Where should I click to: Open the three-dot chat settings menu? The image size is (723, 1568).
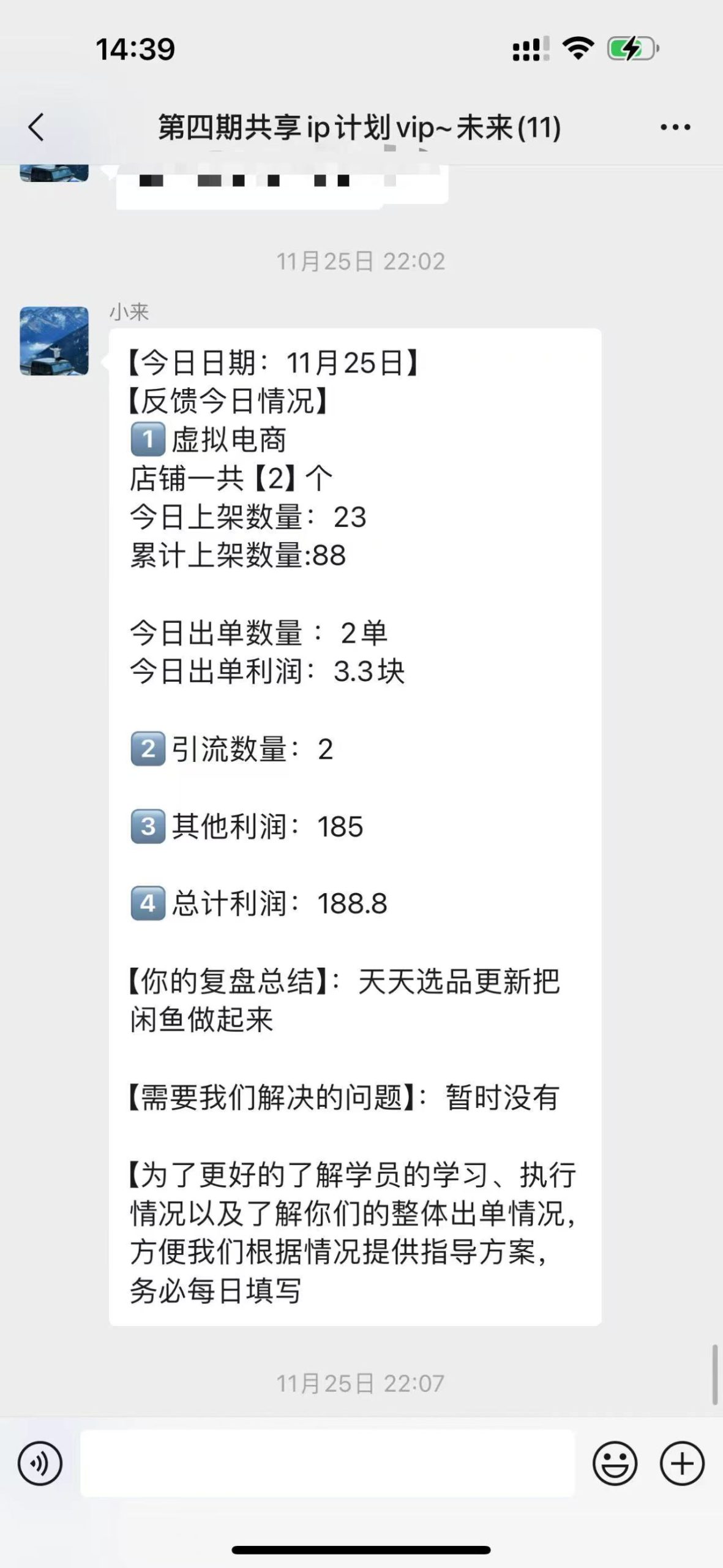(x=675, y=126)
